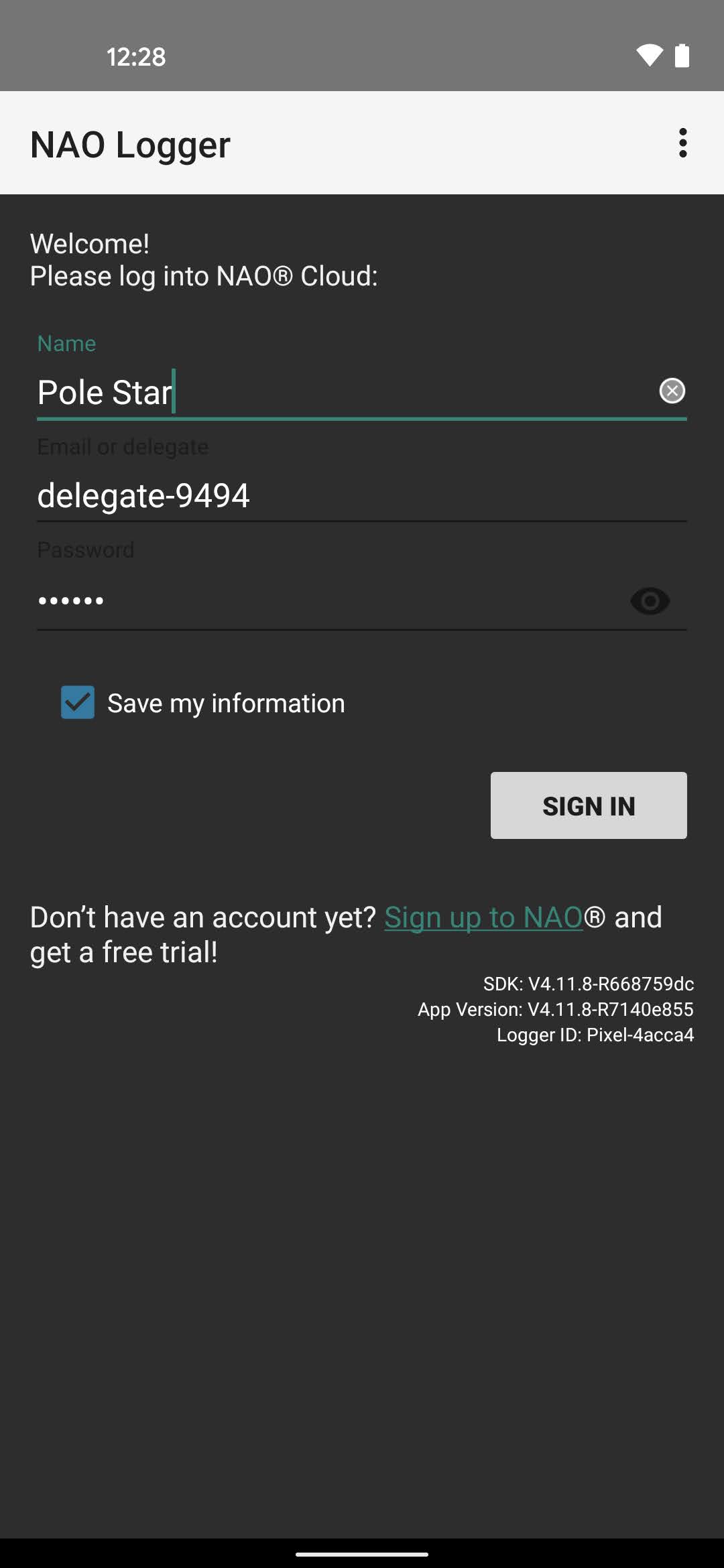
Task: Tap the SIGN IN button
Action: [x=588, y=805]
